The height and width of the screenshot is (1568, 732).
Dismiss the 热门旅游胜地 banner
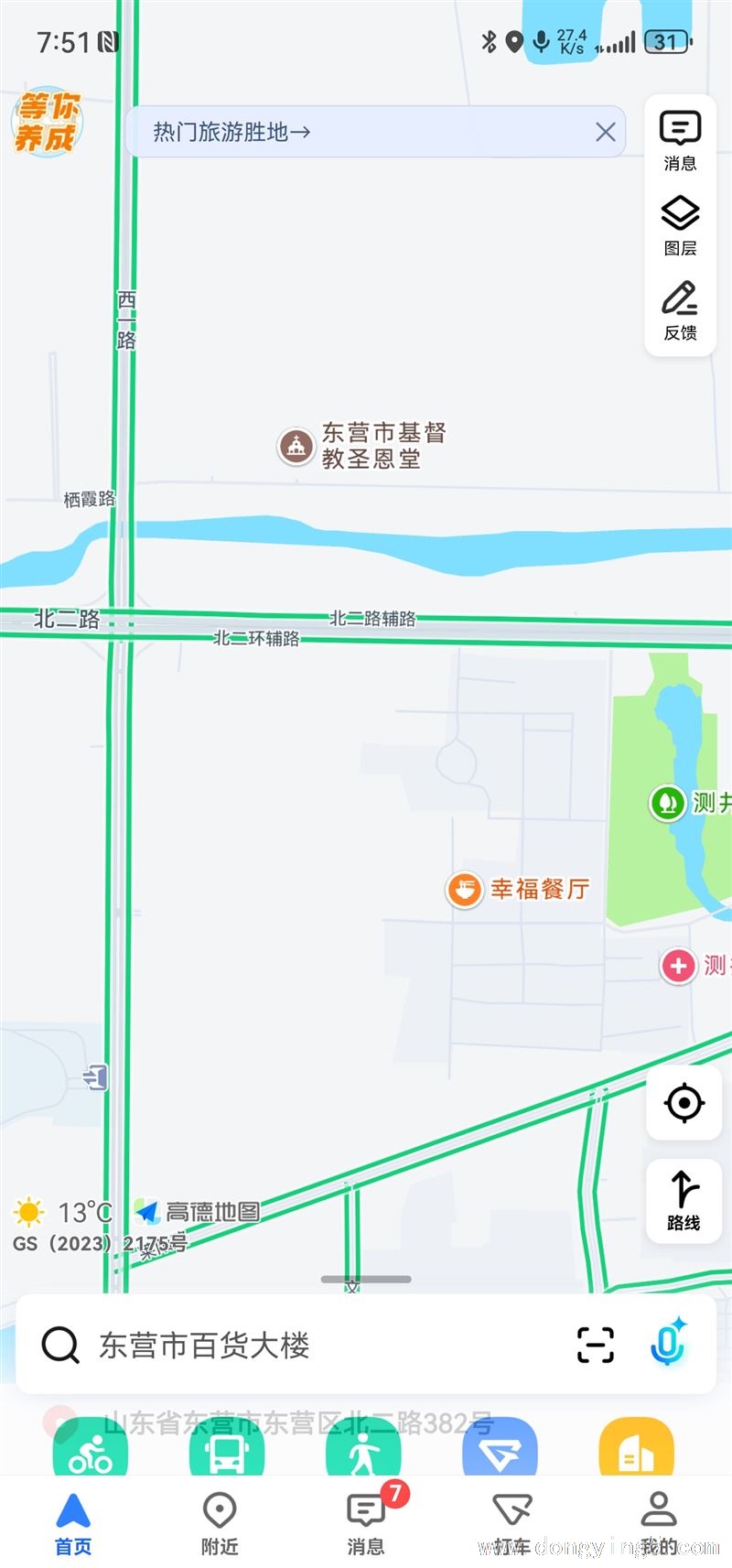pyautogui.click(x=605, y=132)
